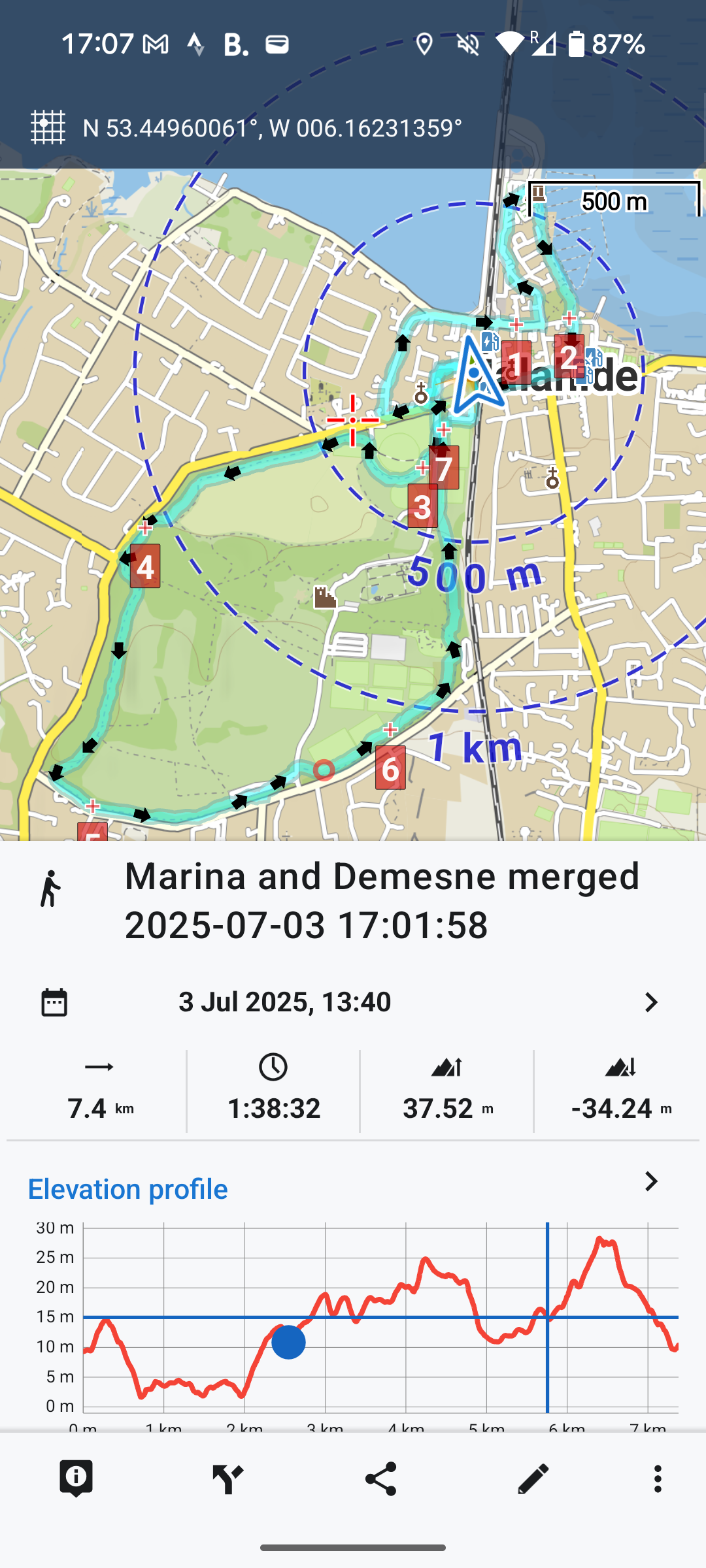Expand the Elevation profile section
Viewport: 706px width, 1568px height.
pos(650,1181)
